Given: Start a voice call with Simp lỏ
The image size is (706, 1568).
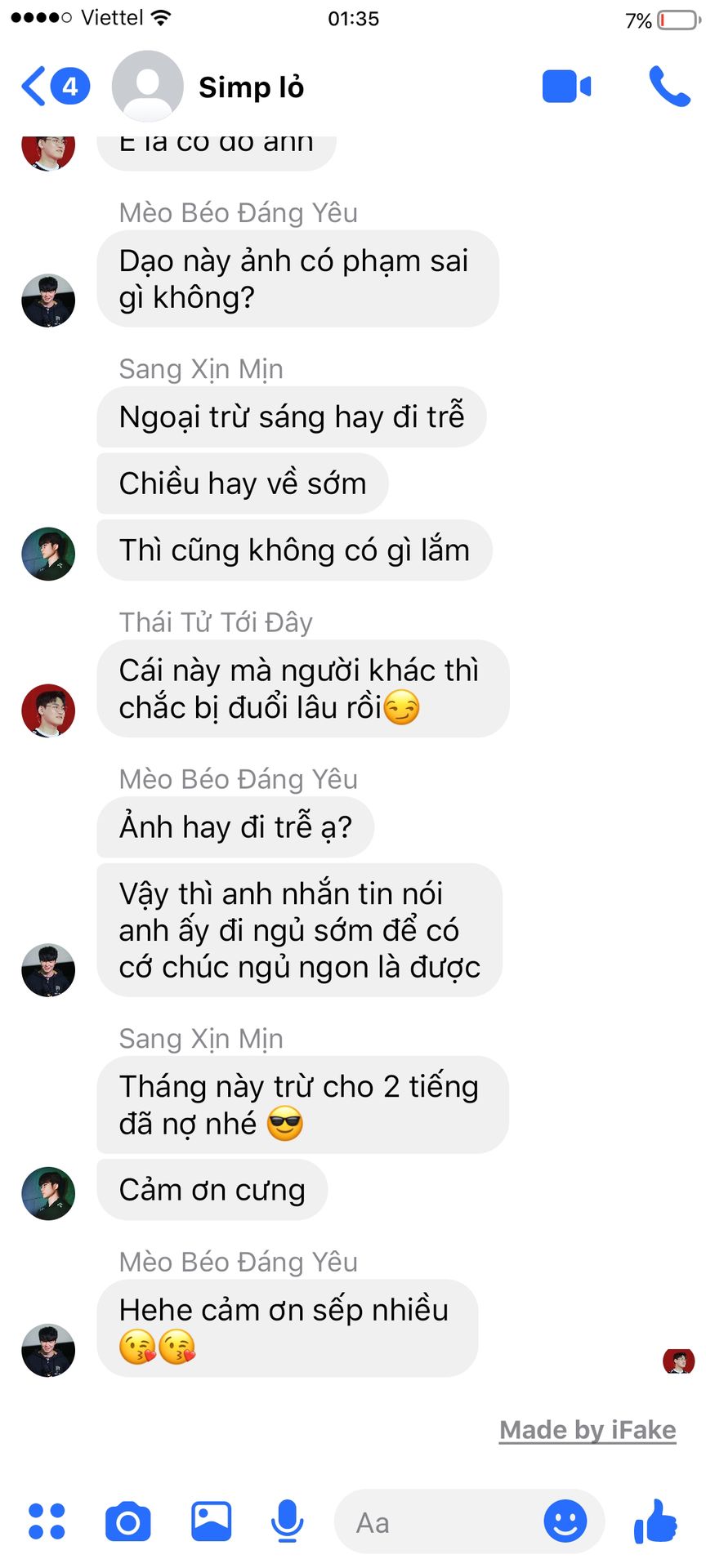Looking at the screenshot, I should (x=669, y=87).
